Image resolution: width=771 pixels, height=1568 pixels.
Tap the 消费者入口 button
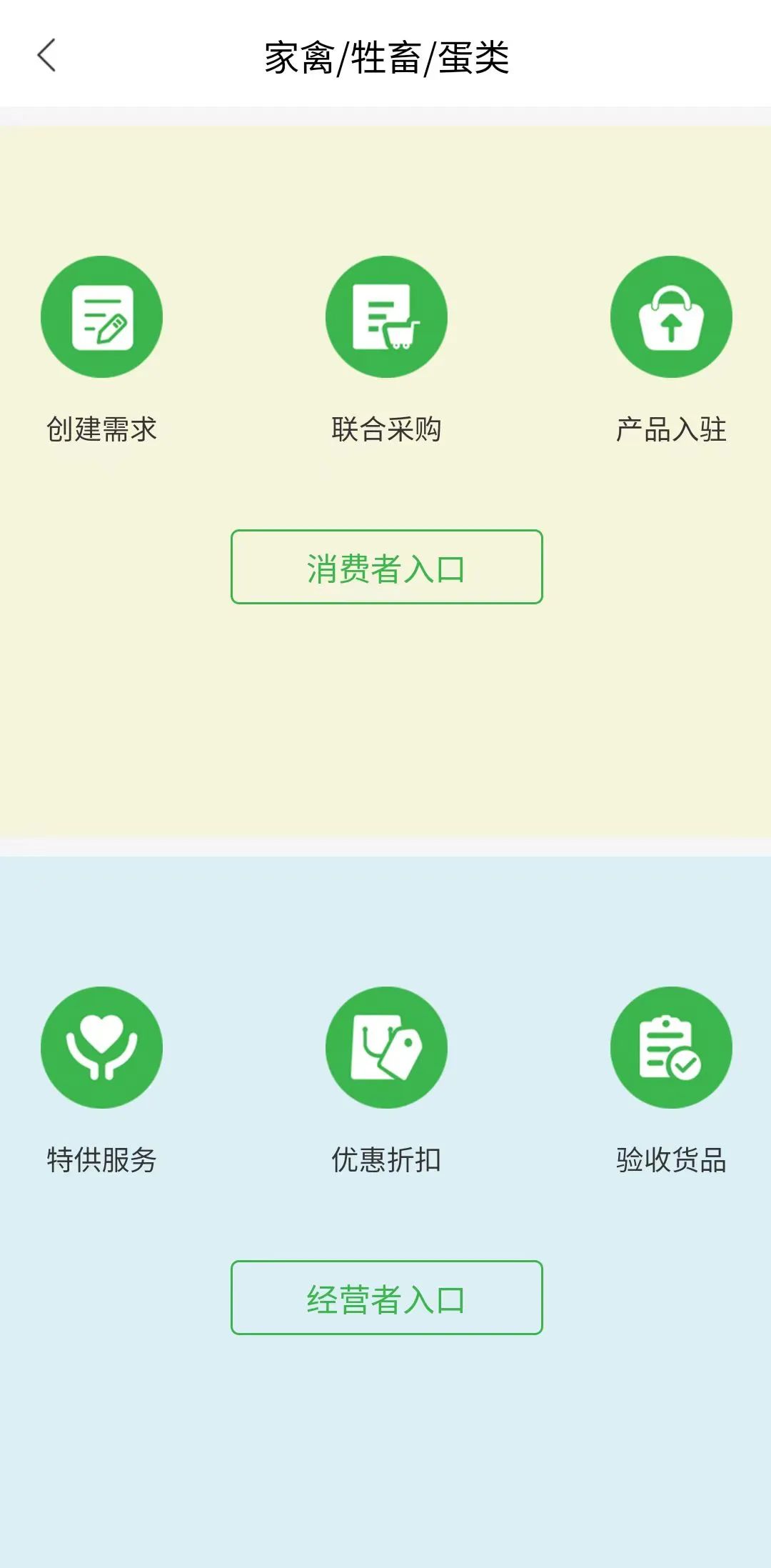point(386,566)
